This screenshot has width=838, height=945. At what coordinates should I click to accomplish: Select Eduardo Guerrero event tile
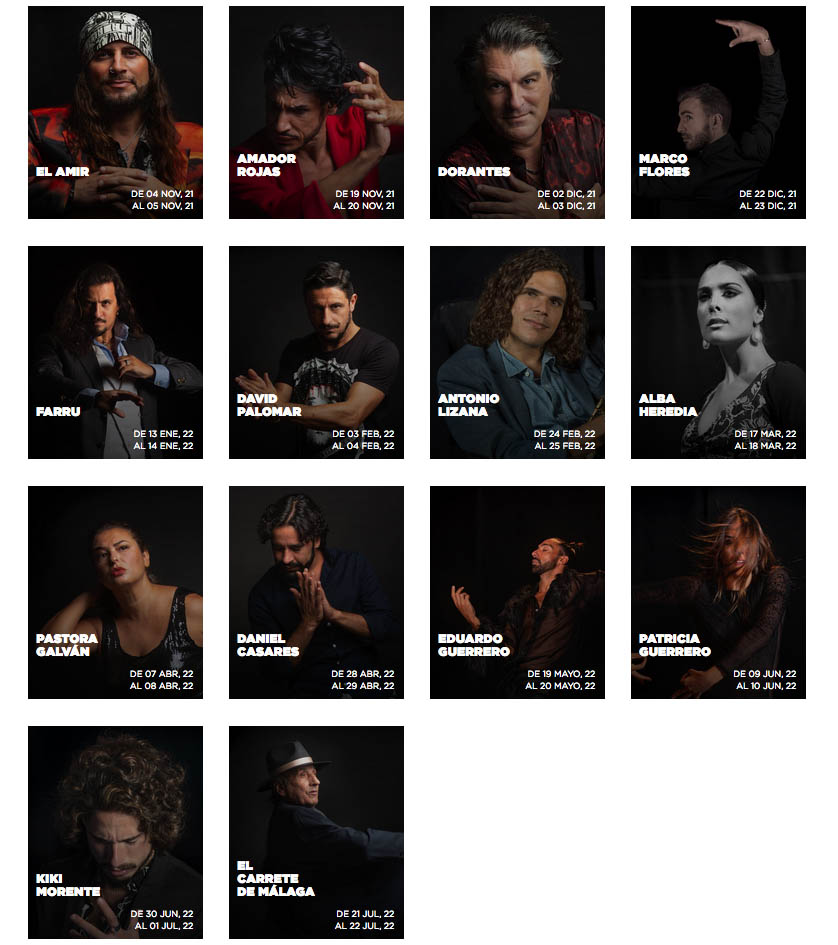517,592
